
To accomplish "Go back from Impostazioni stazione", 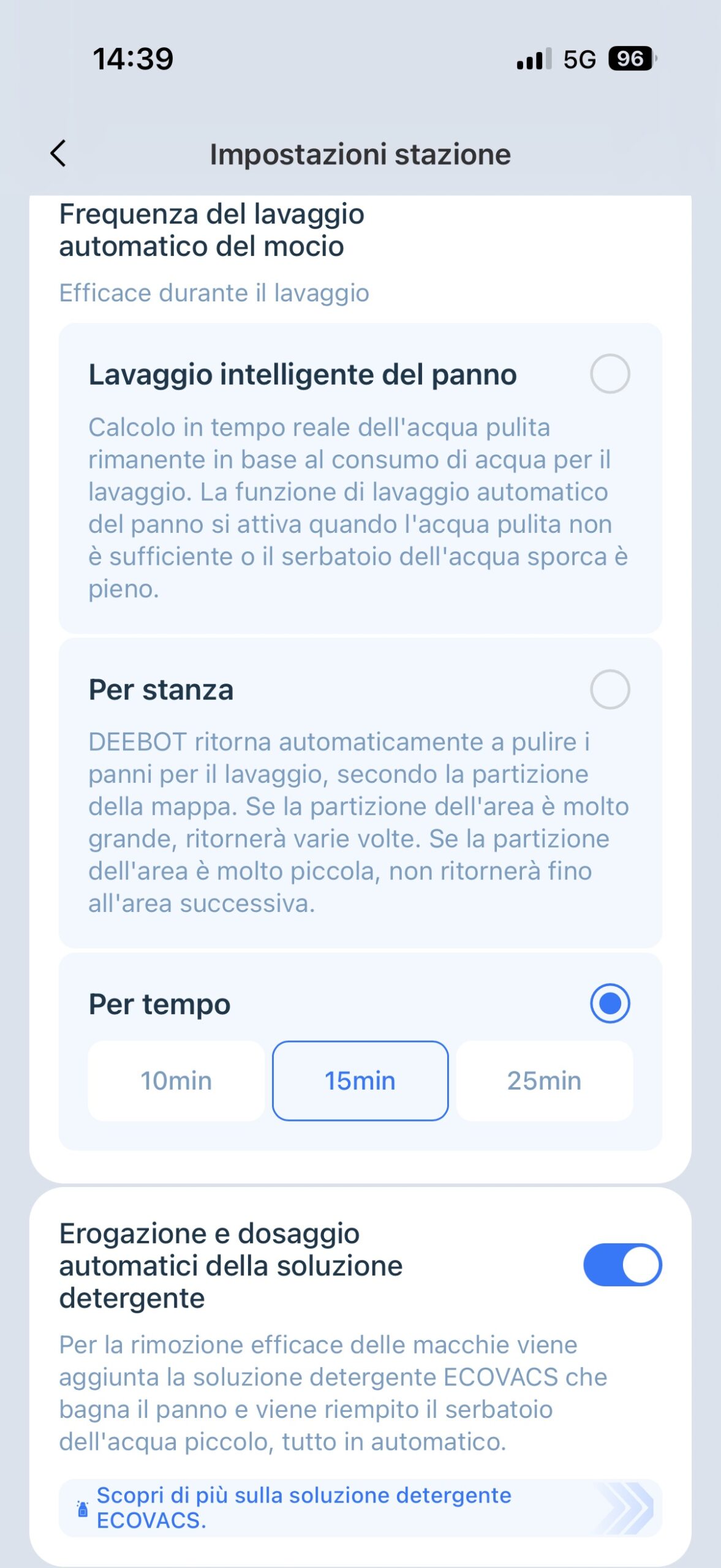I will pyautogui.click(x=58, y=154).
